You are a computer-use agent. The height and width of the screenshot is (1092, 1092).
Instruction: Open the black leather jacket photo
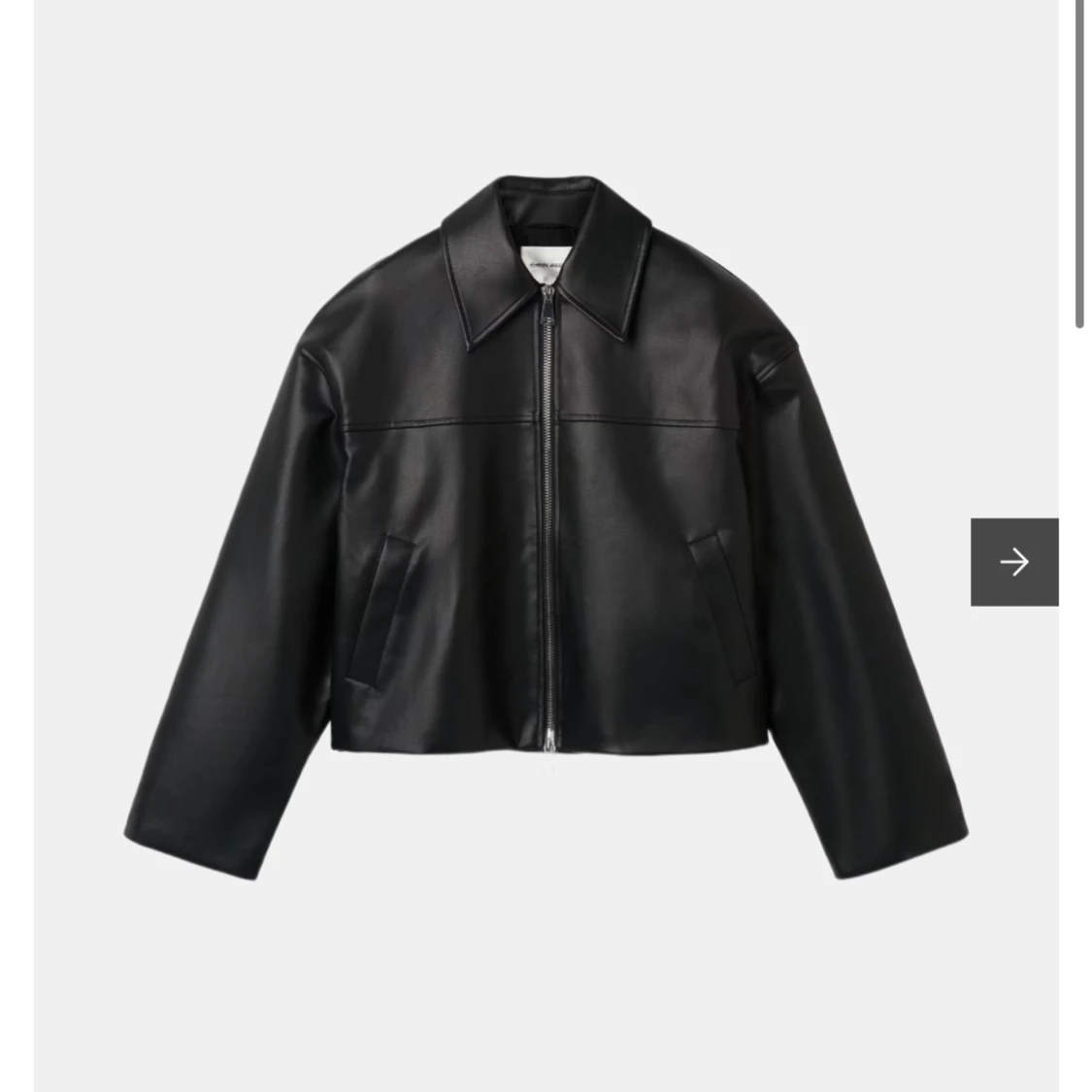pos(546,524)
